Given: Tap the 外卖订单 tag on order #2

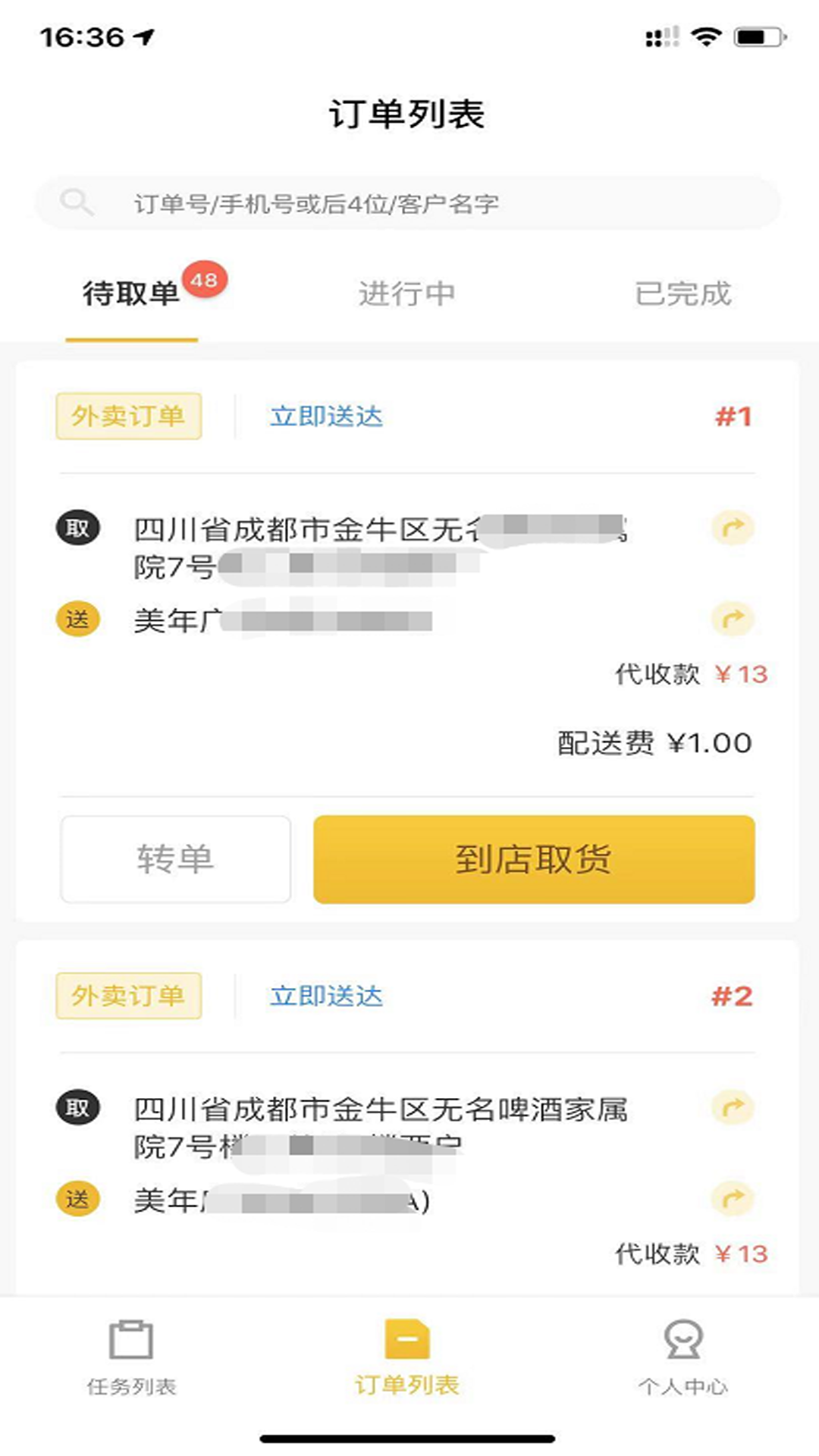Looking at the screenshot, I should (128, 994).
